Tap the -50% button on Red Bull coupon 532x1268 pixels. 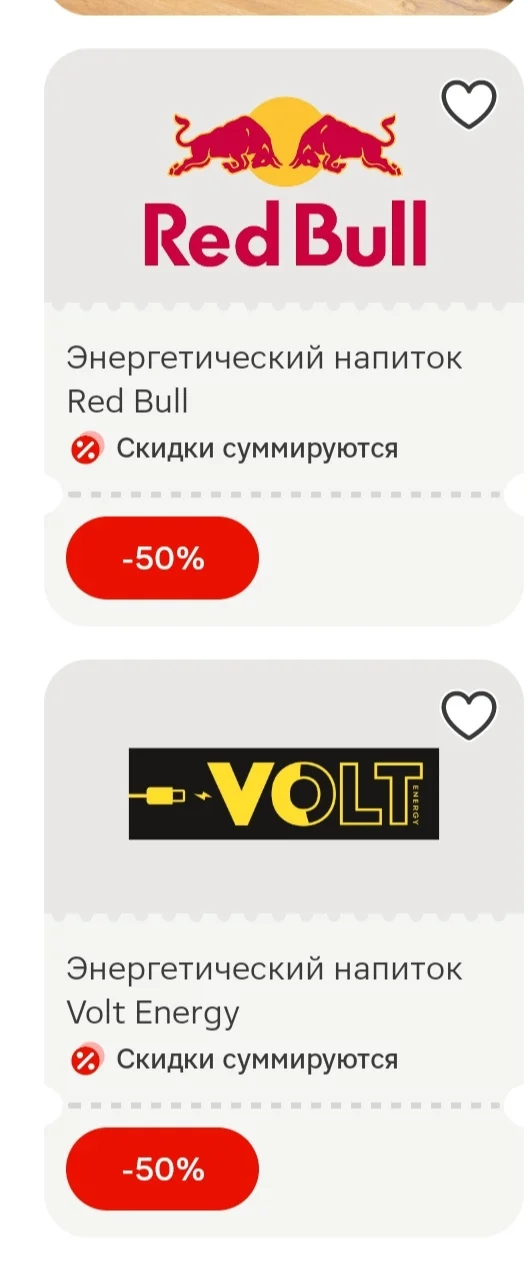pyautogui.click(x=162, y=558)
